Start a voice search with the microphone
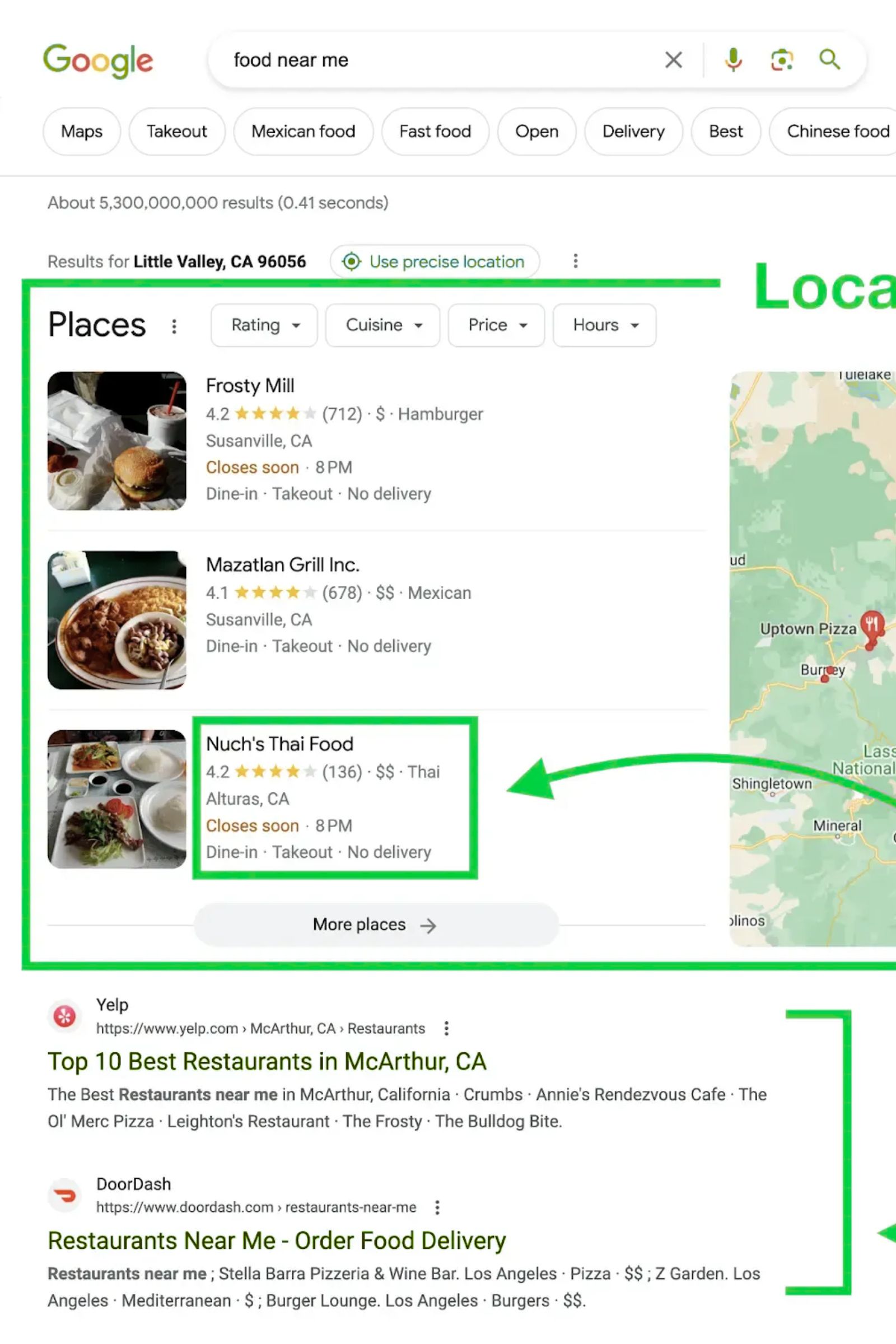This screenshot has height=1344, width=896. 733,59
